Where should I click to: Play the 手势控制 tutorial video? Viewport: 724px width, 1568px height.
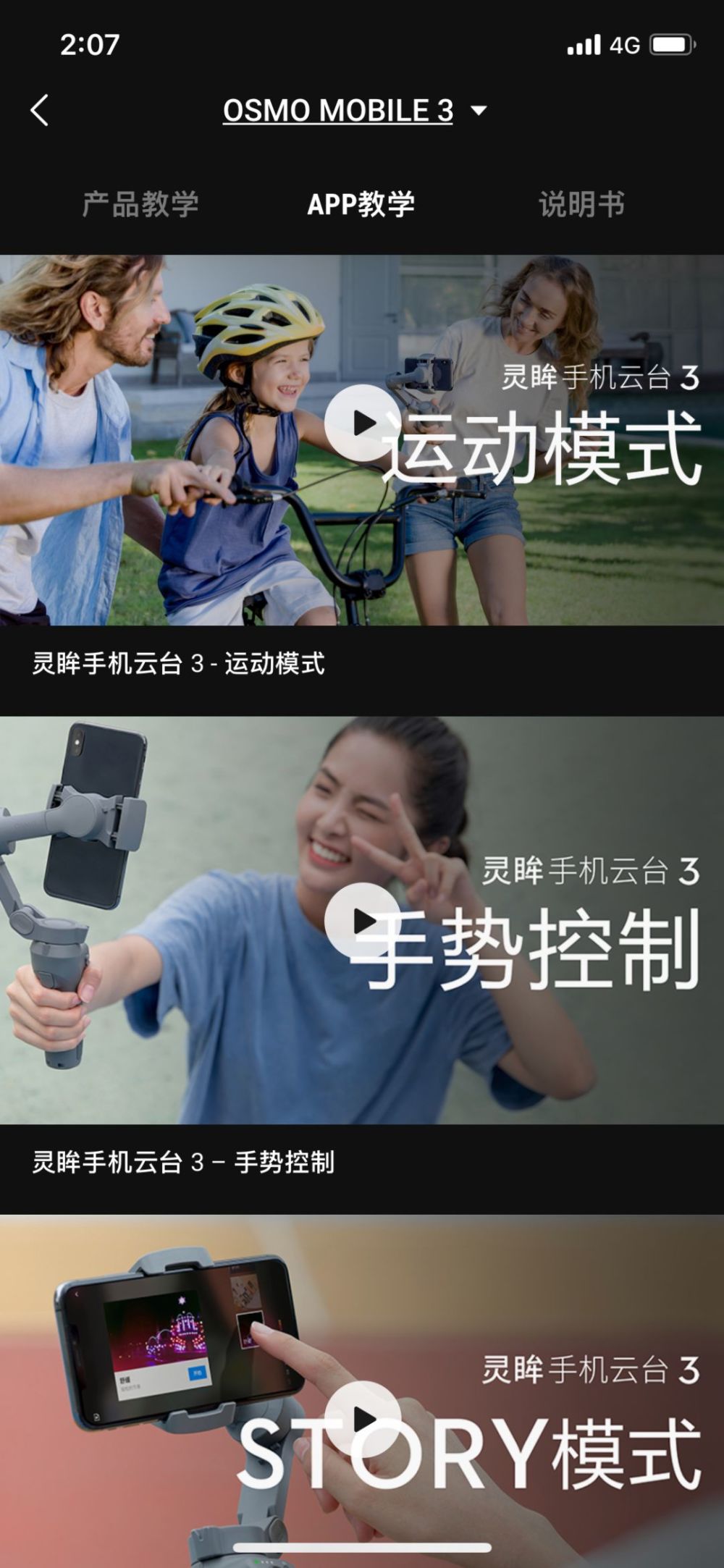[363, 921]
